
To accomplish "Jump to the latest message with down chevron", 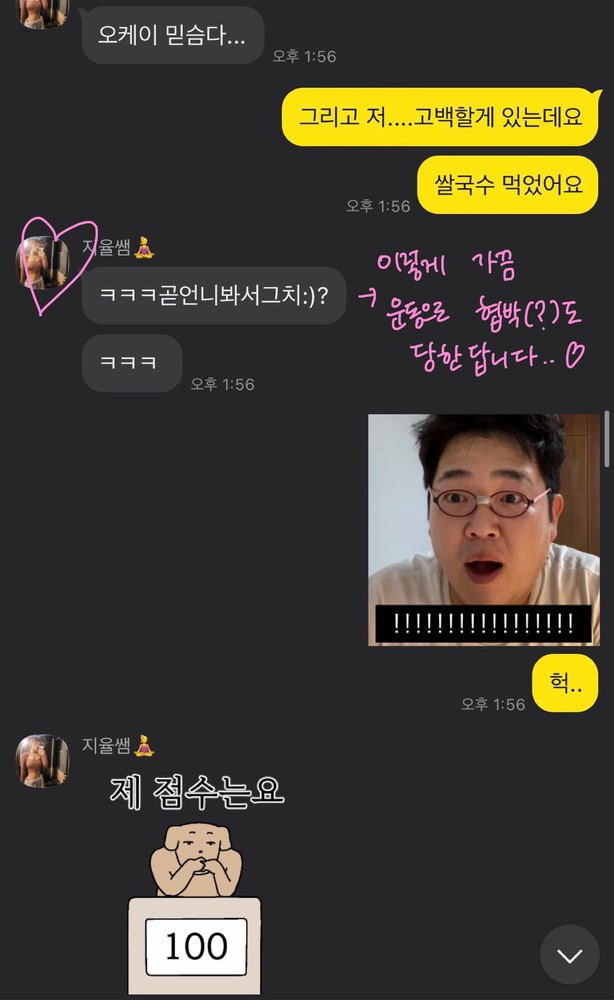I will 569,955.
